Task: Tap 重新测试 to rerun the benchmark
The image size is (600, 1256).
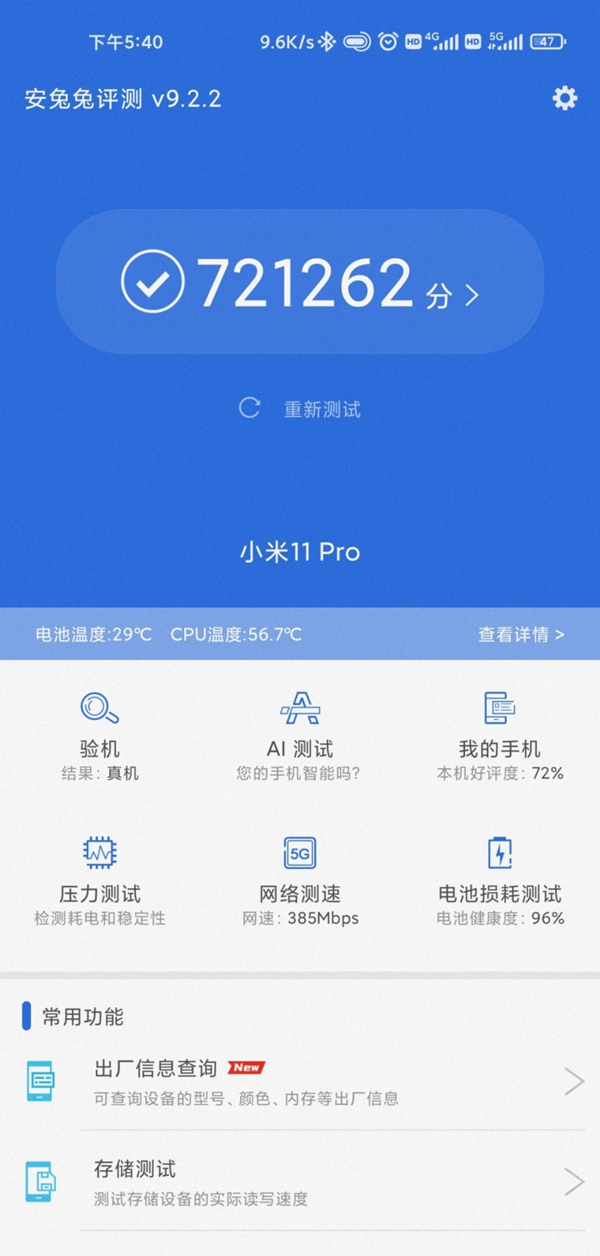Action: click(300, 409)
